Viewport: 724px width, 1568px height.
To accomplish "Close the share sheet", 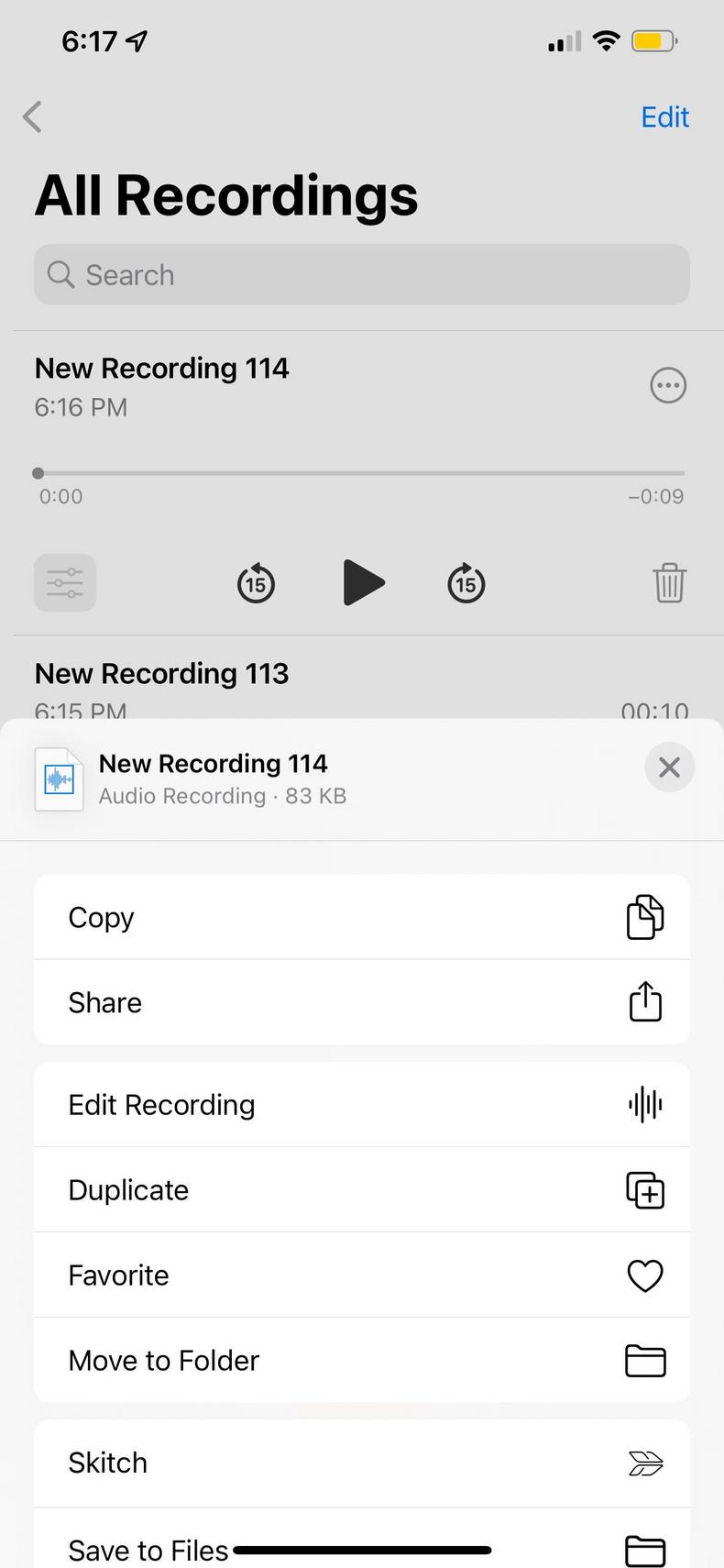I will pyautogui.click(x=669, y=767).
